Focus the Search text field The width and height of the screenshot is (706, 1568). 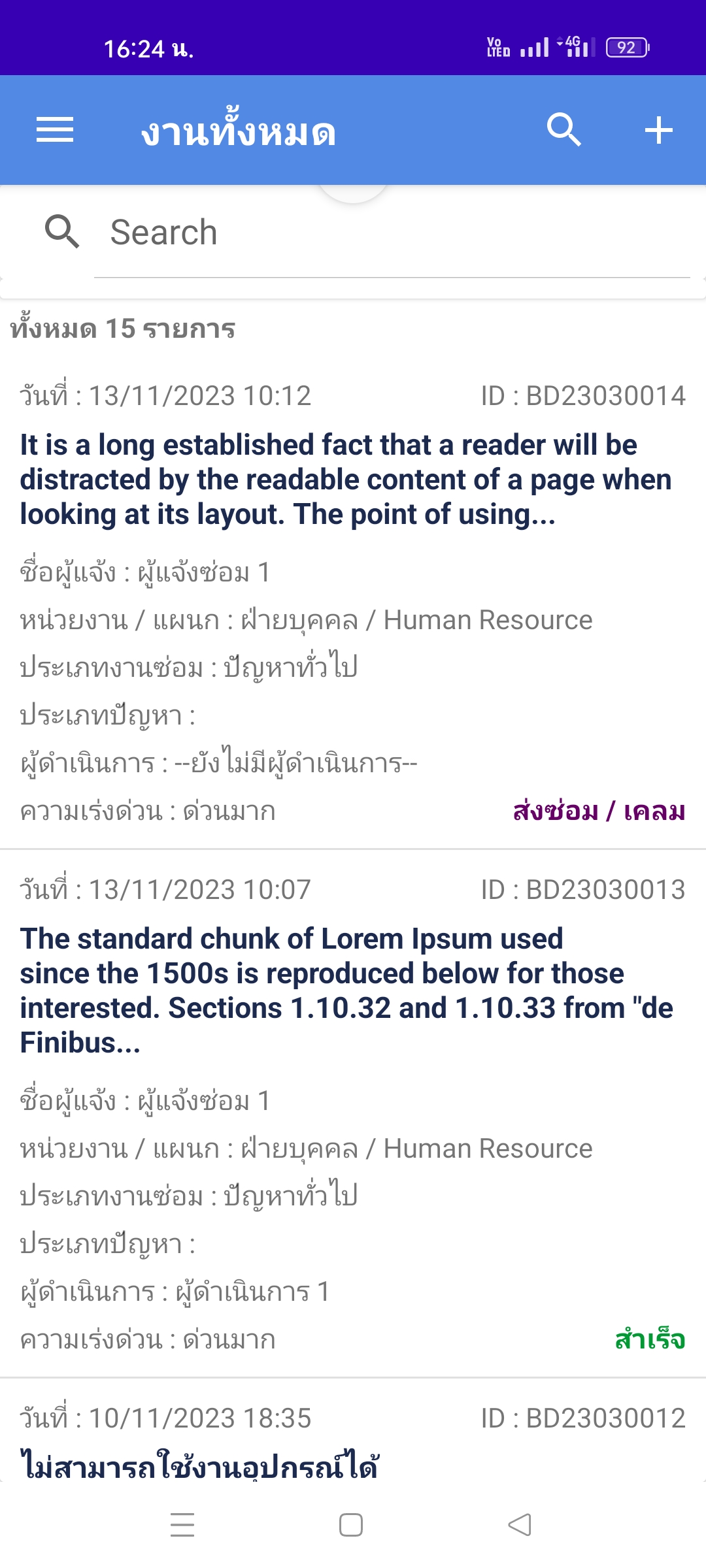pyautogui.click(x=392, y=233)
